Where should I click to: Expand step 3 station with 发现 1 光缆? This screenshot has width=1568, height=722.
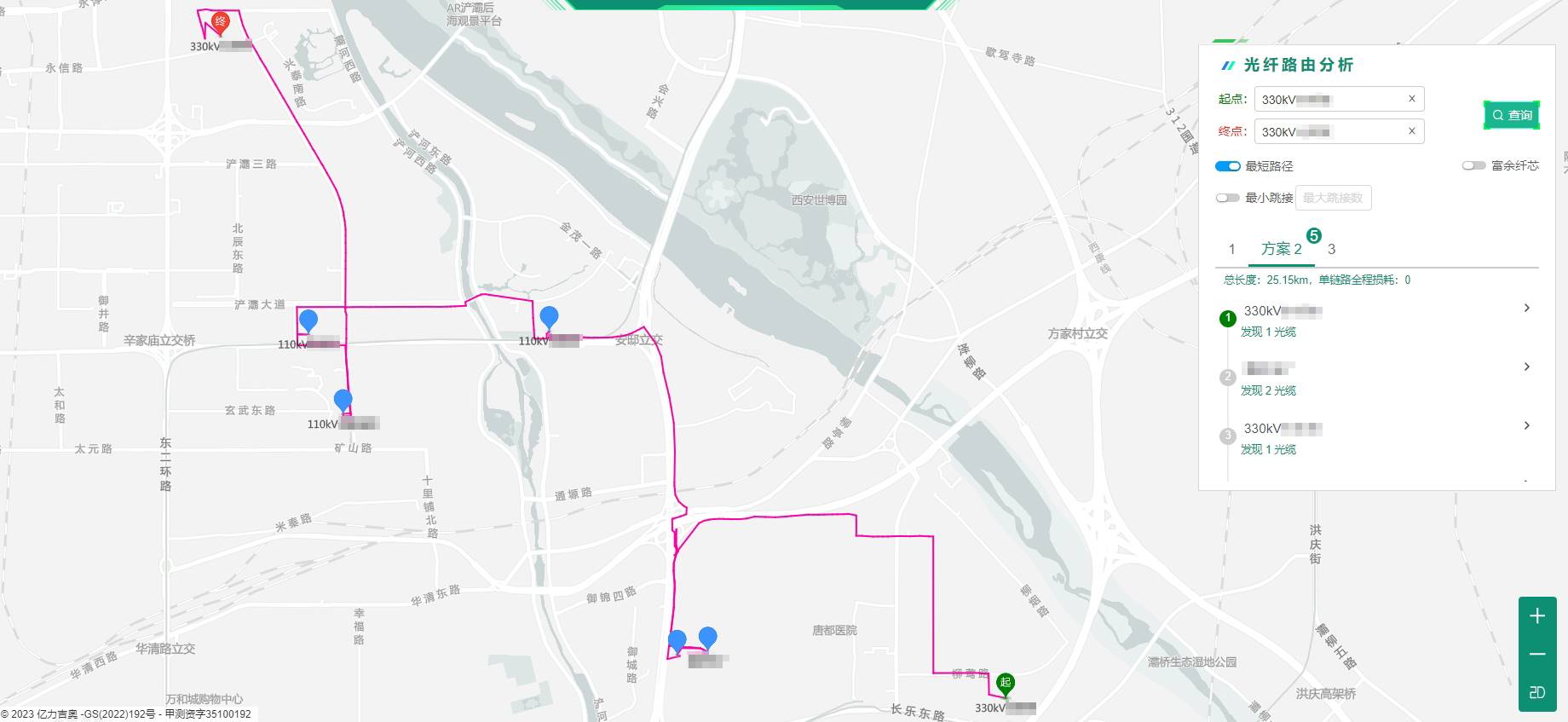tap(1526, 426)
